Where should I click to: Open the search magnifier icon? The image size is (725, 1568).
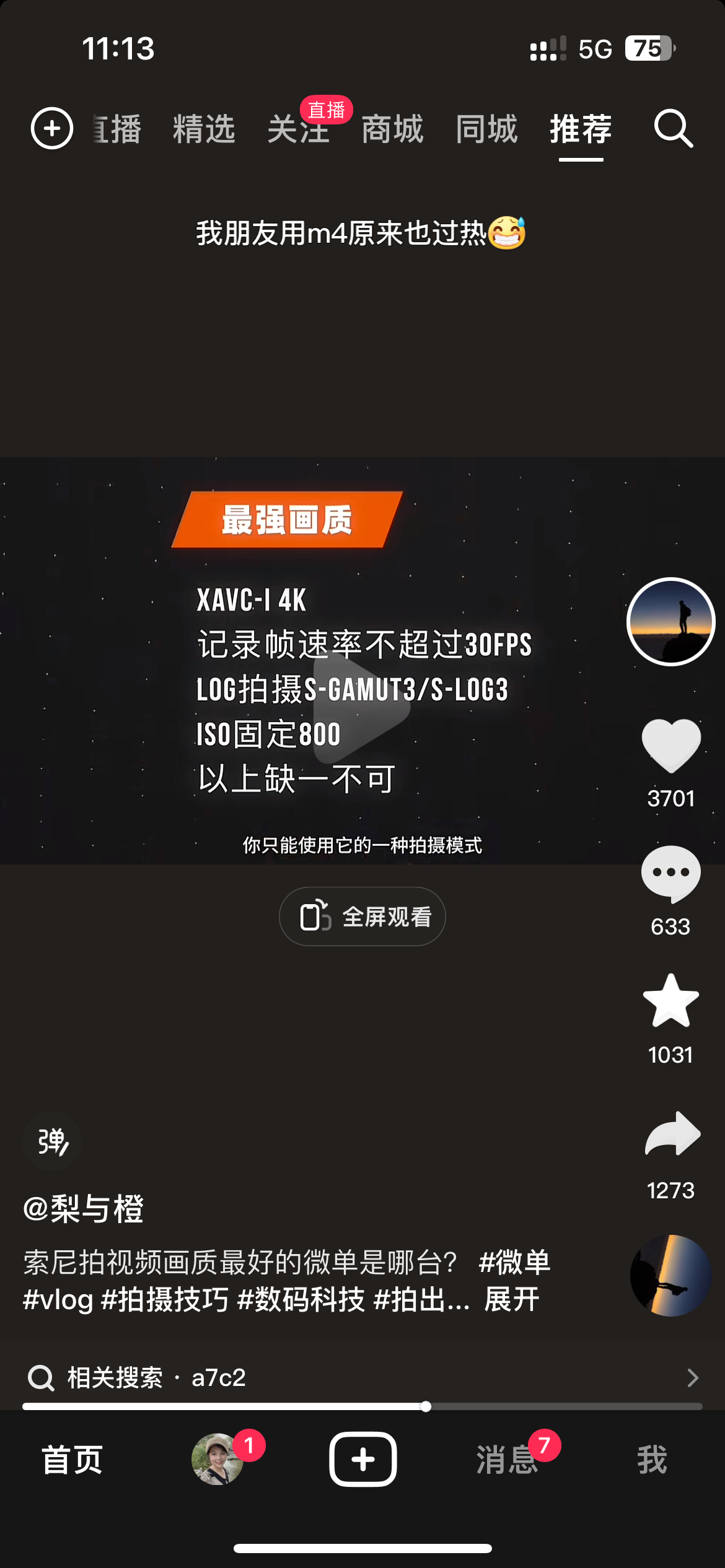coord(673,129)
